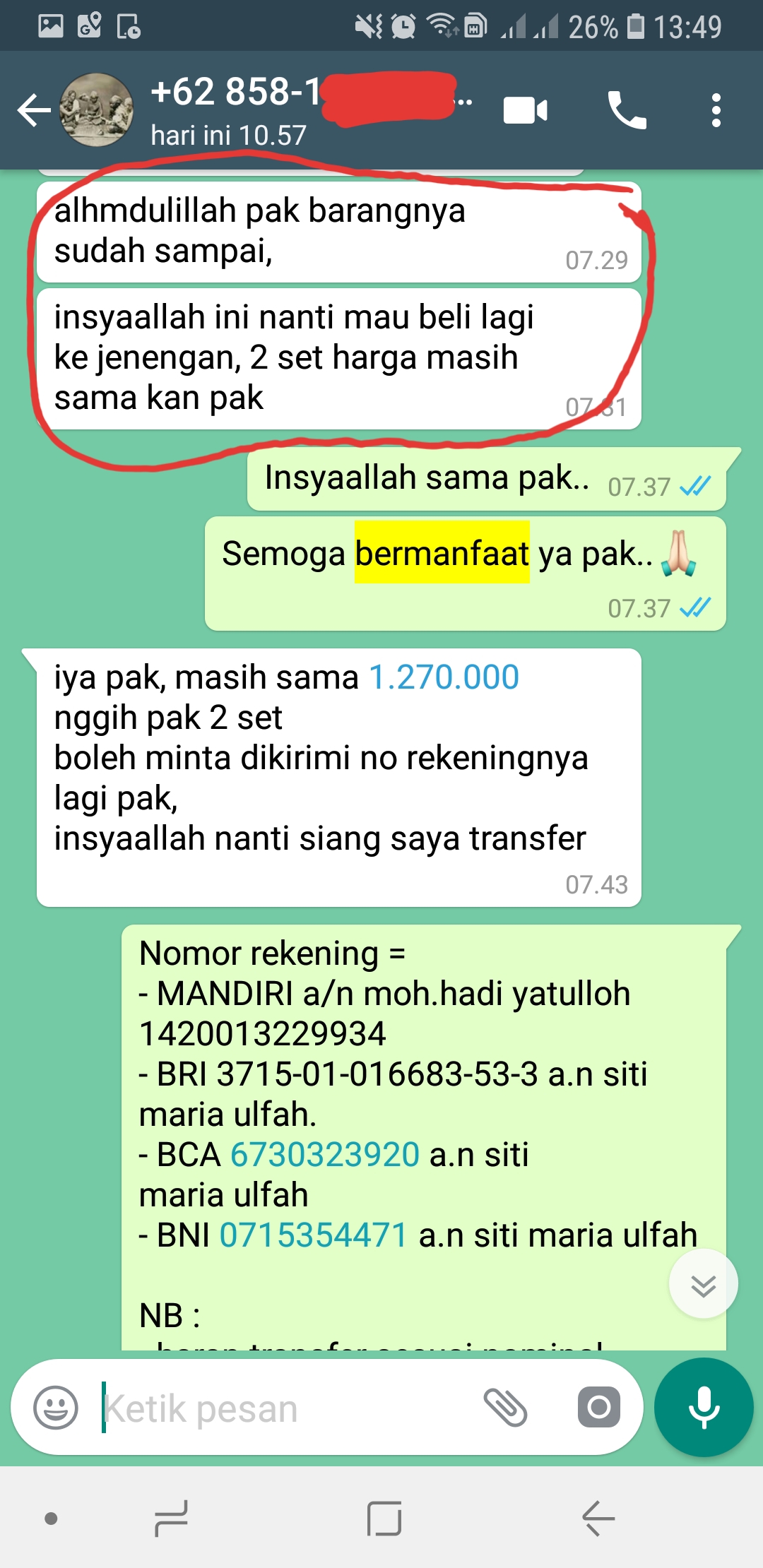
Task: Jump to latest messages with down arrow
Action: 703,1285
